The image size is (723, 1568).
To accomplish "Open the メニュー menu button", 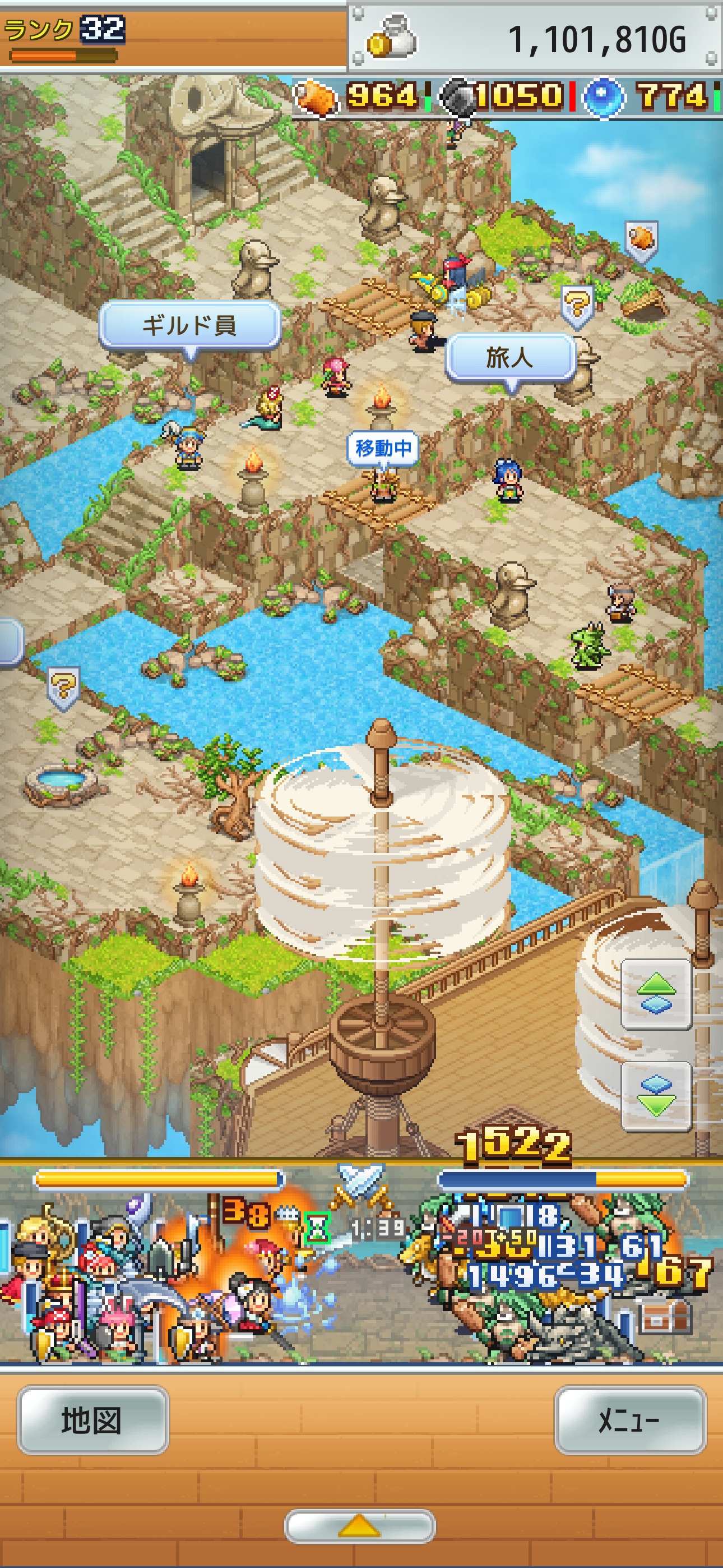I will pyautogui.click(x=630, y=1421).
